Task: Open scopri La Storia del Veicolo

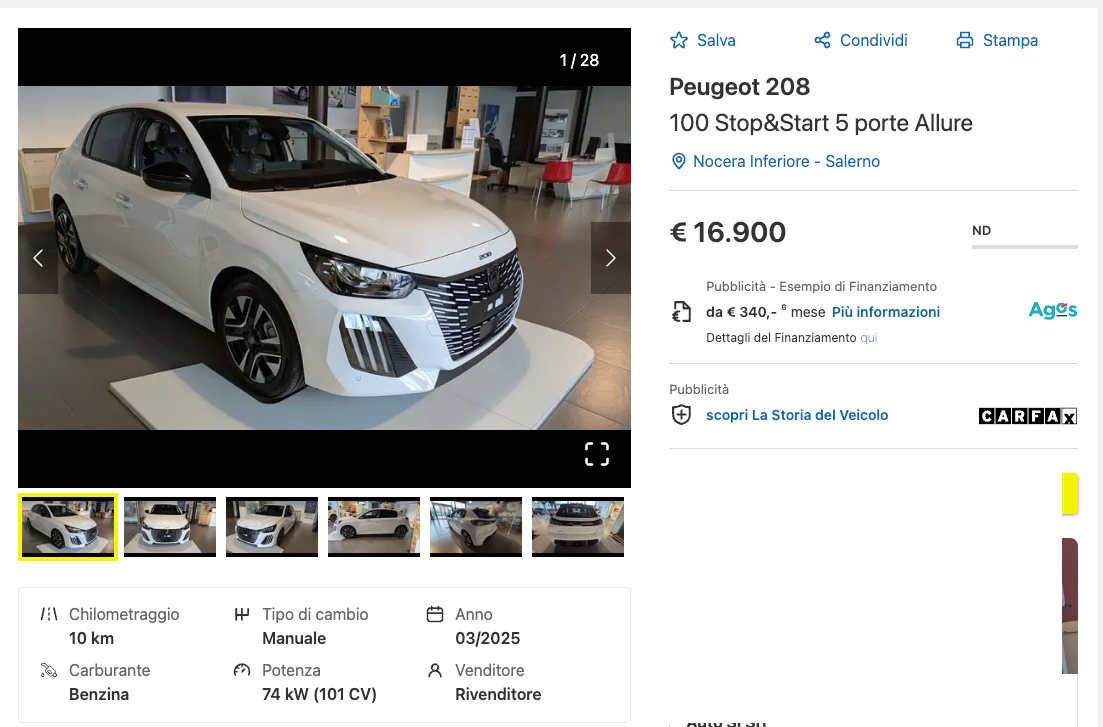Action: (797, 415)
